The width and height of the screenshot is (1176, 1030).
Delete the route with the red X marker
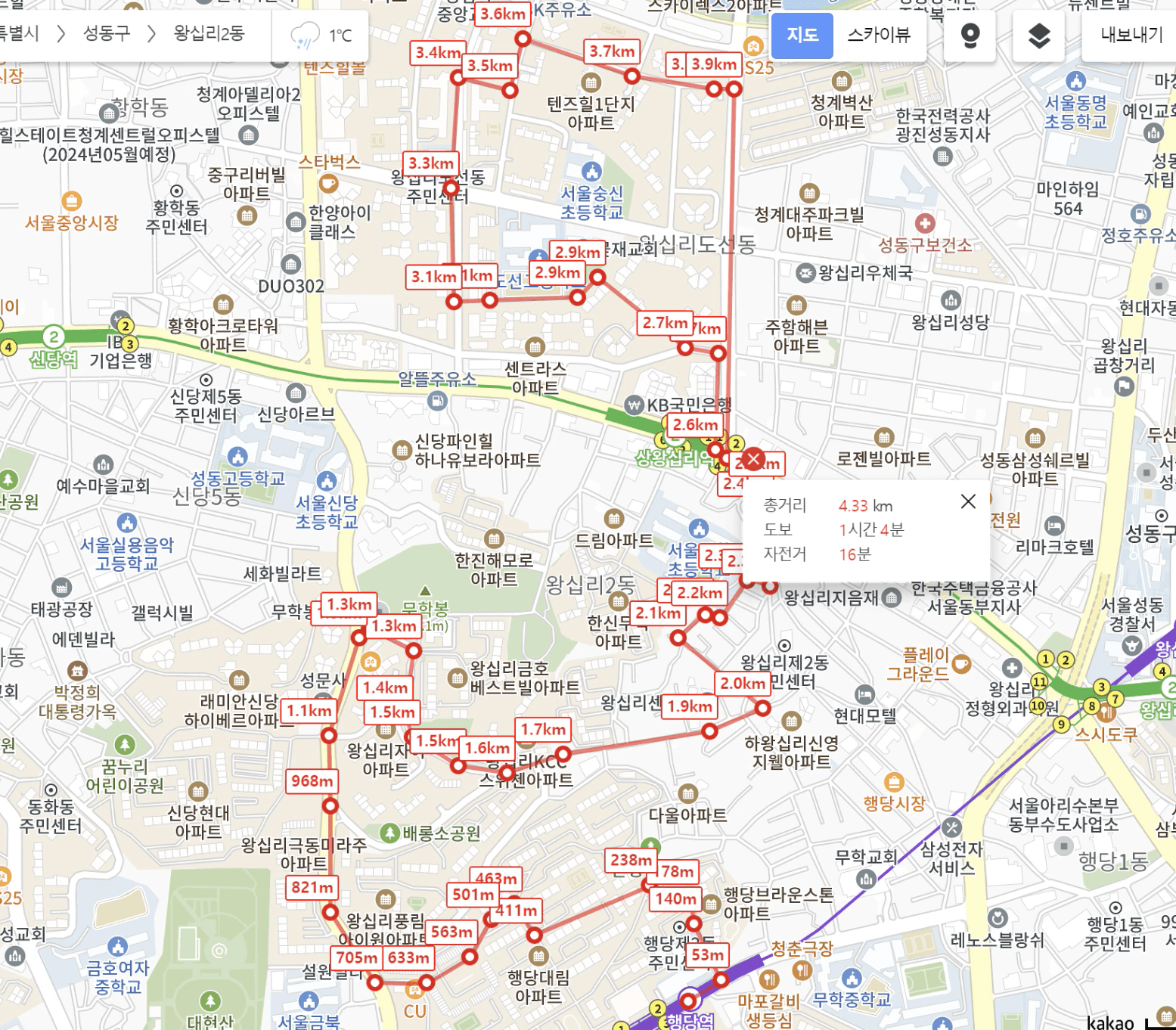(753, 459)
